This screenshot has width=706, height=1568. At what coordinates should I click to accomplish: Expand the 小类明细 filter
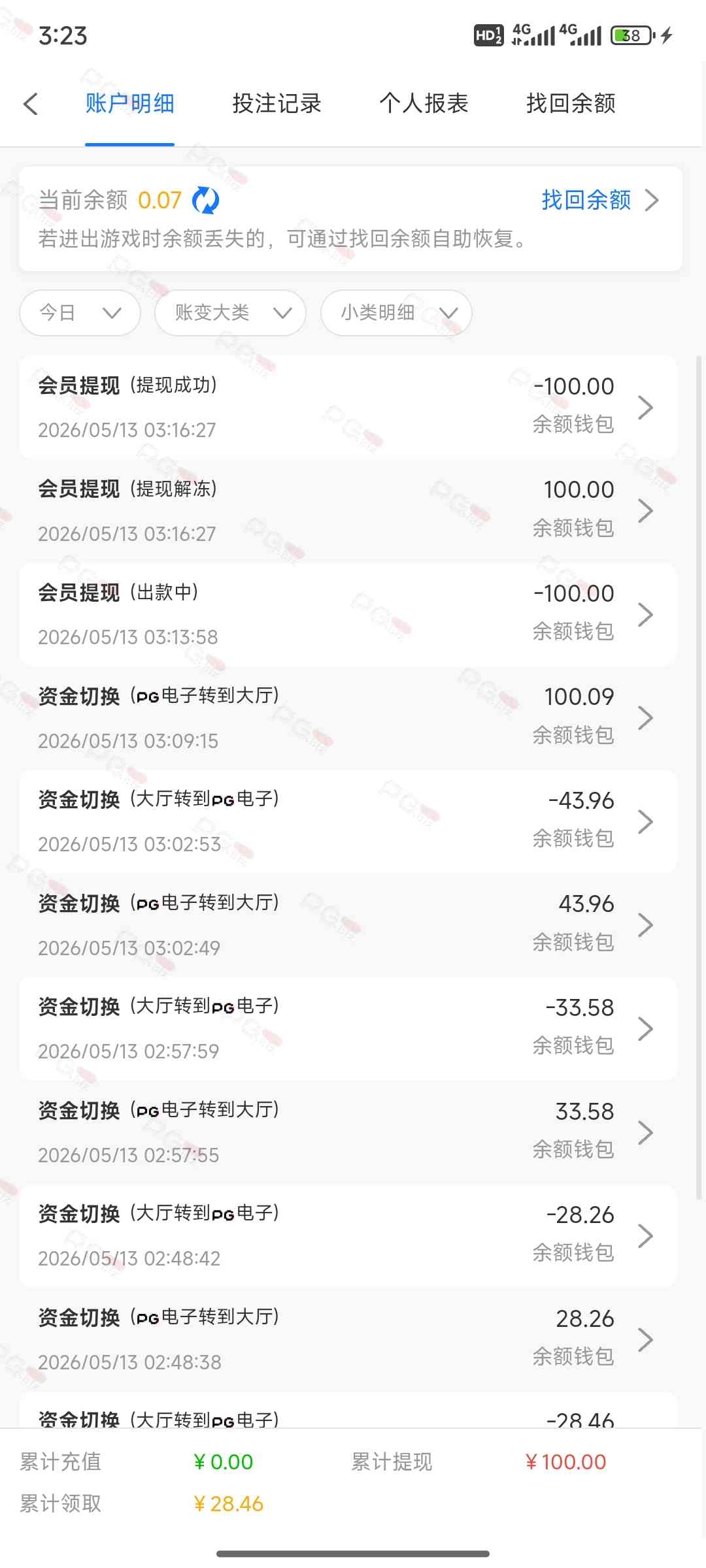396,313
